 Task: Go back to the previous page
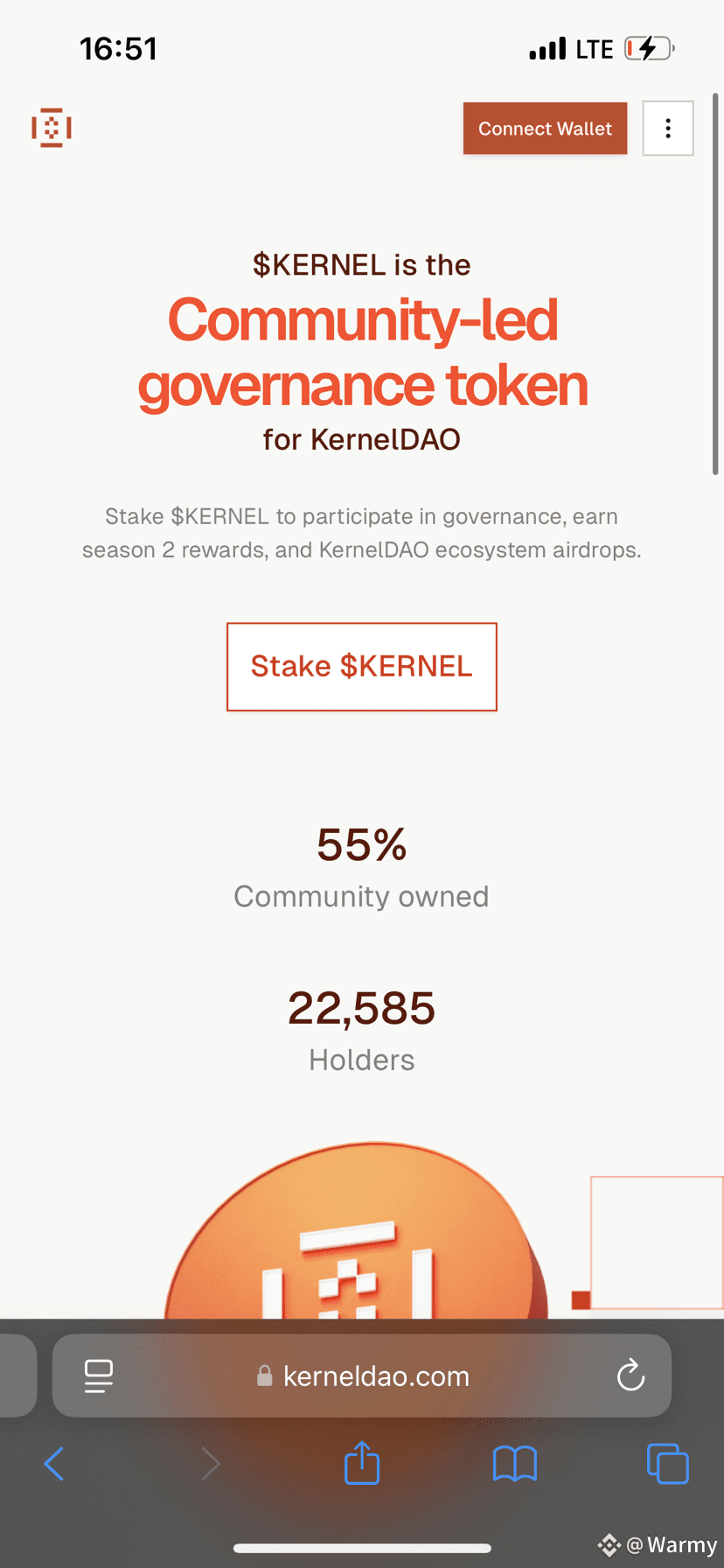pos(54,1464)
